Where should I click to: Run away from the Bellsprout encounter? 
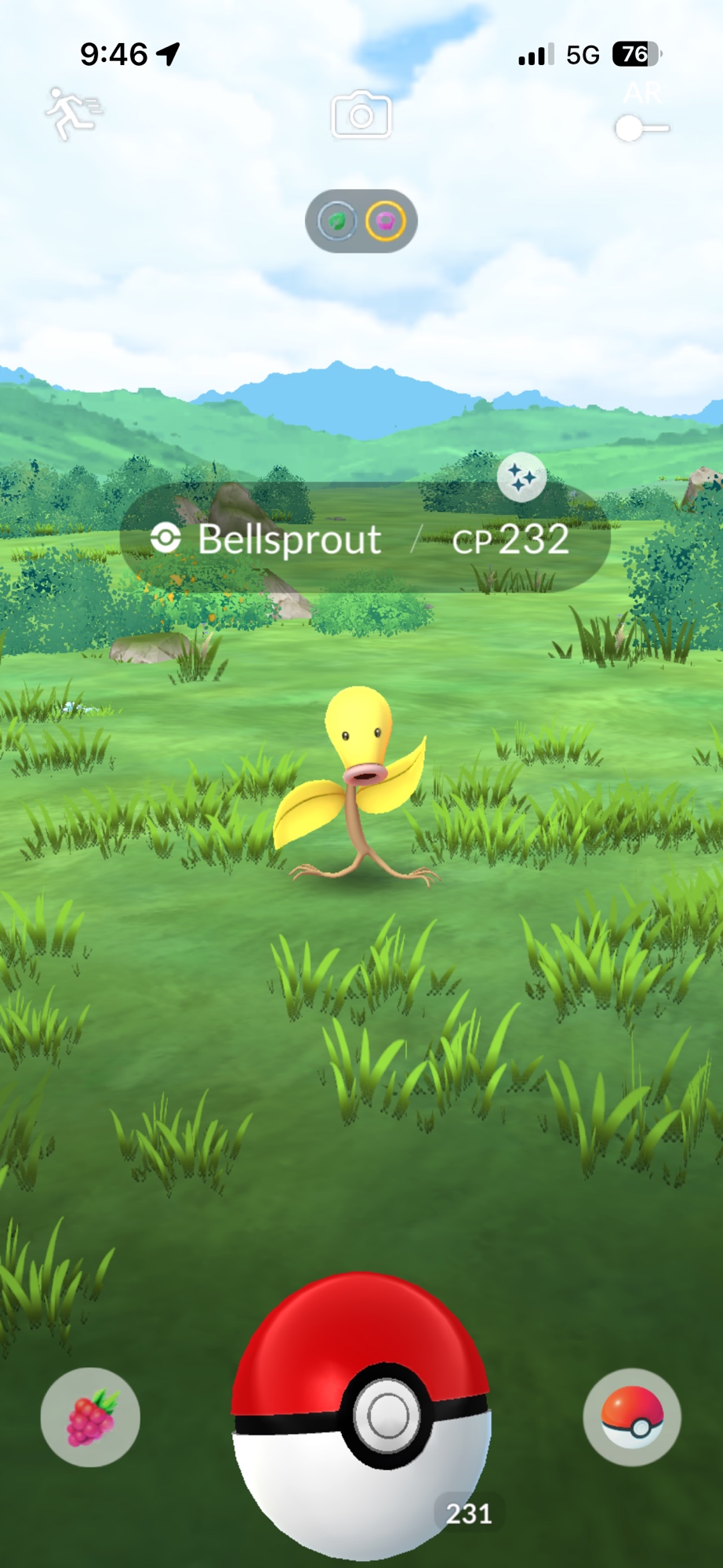(73, 114)
